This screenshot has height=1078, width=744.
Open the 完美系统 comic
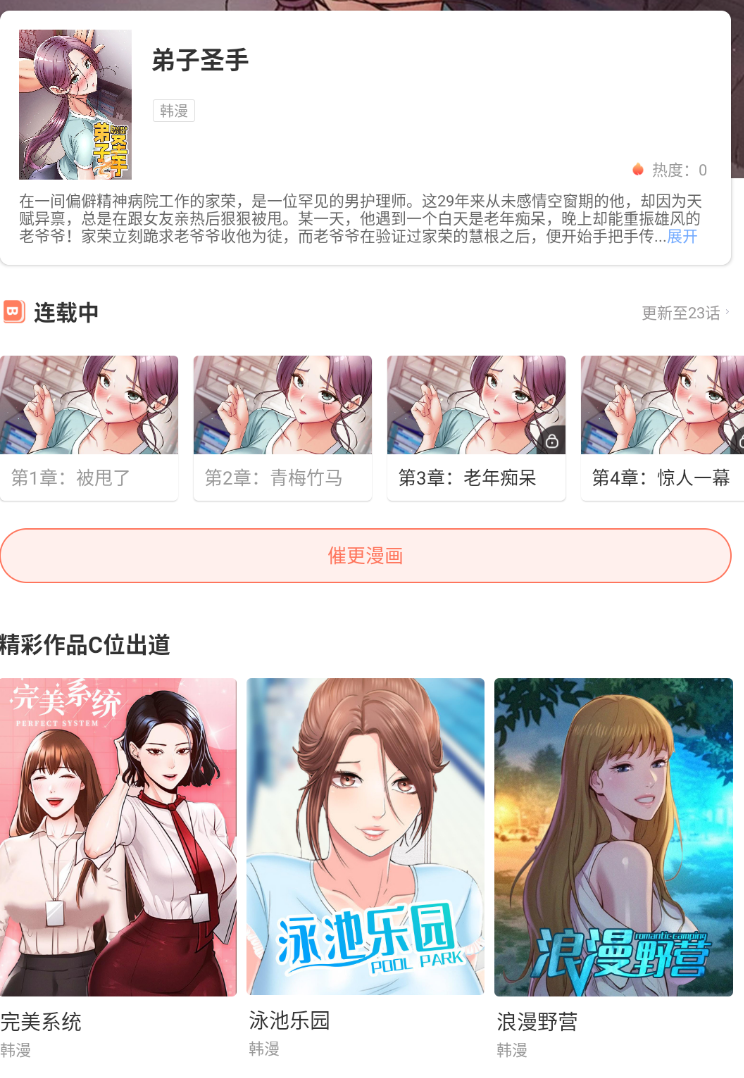pos(118,838)
